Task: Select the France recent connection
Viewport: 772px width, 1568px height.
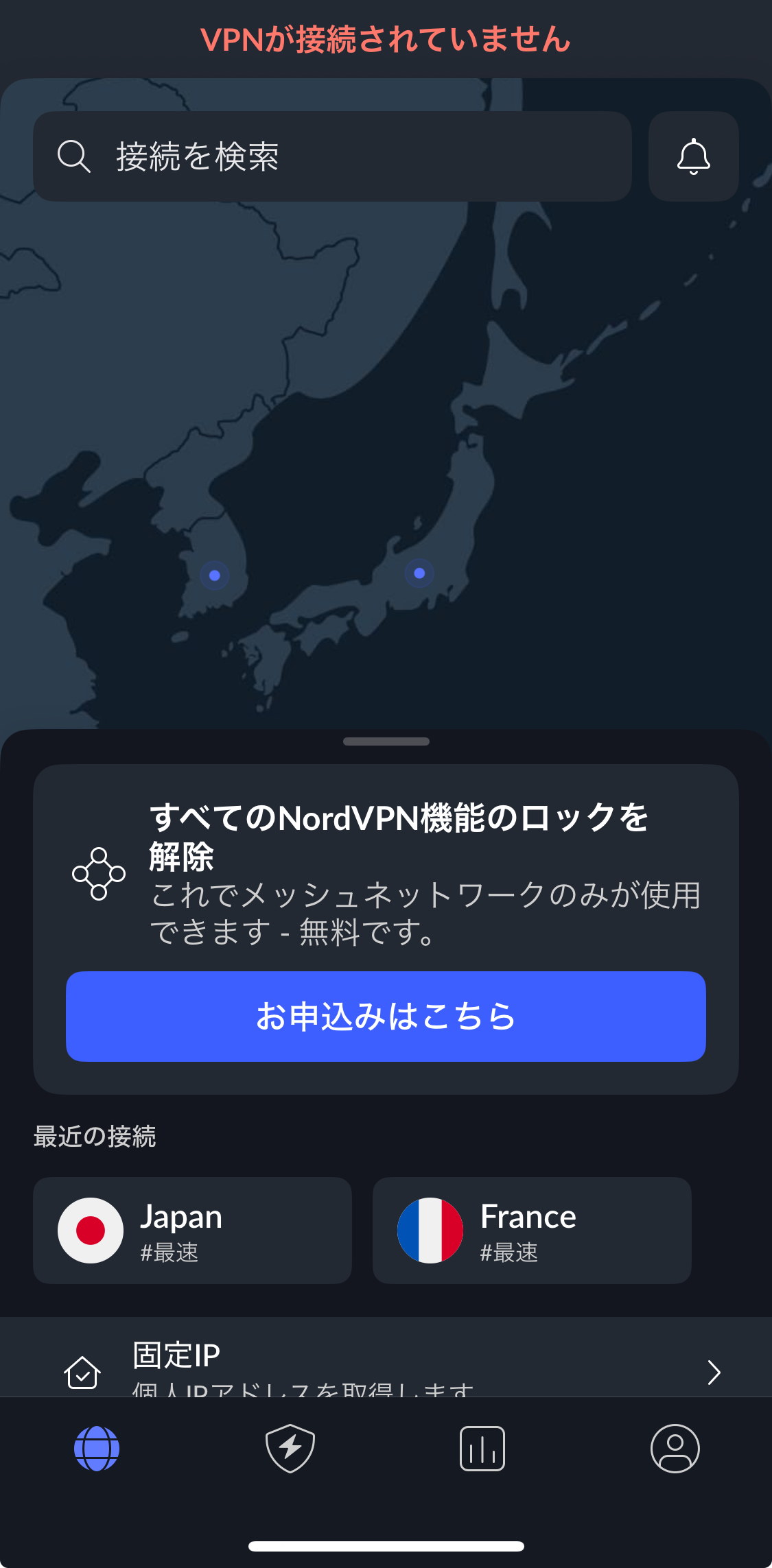Action: point(531,1231)
